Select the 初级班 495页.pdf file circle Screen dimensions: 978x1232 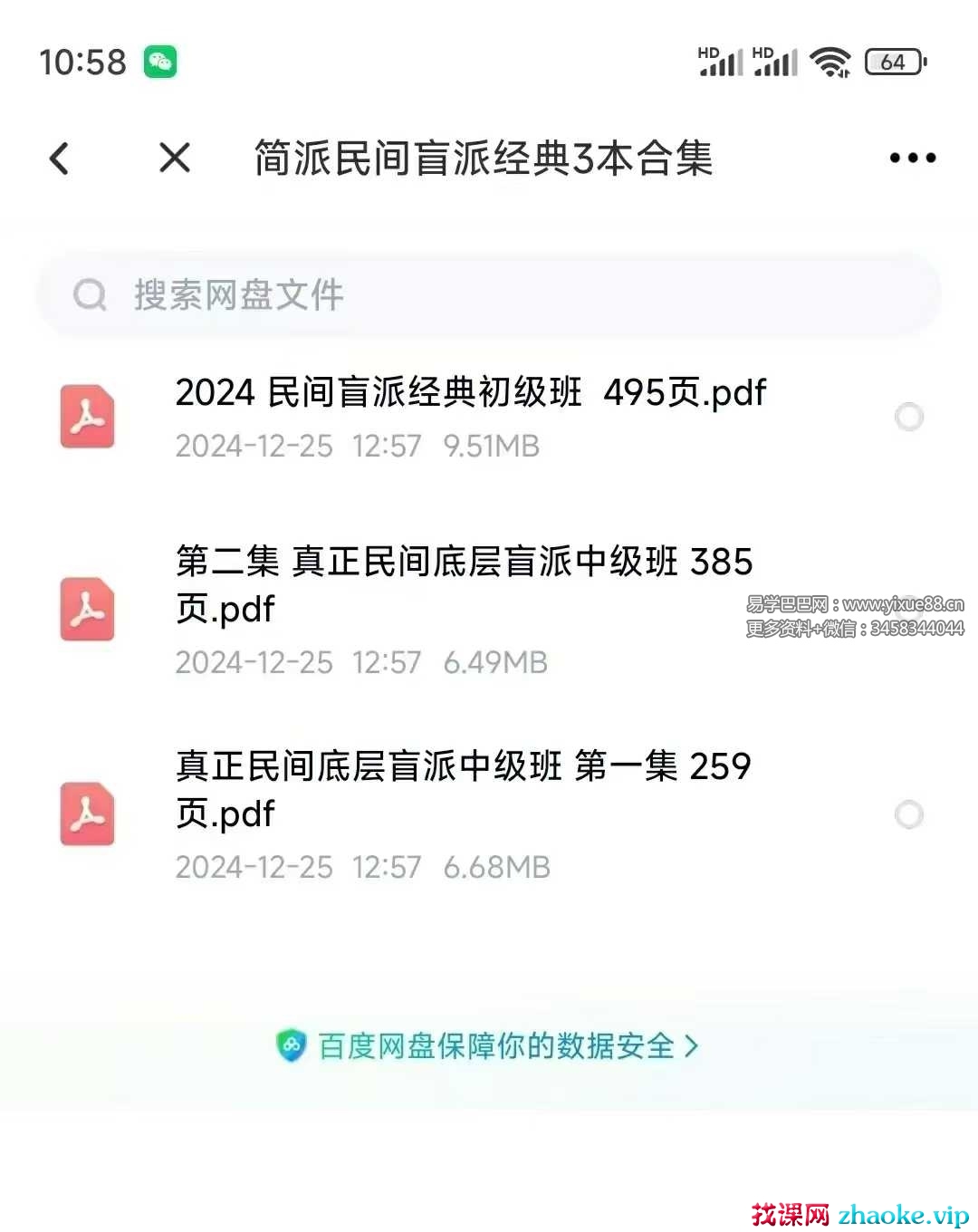[908, 418]
